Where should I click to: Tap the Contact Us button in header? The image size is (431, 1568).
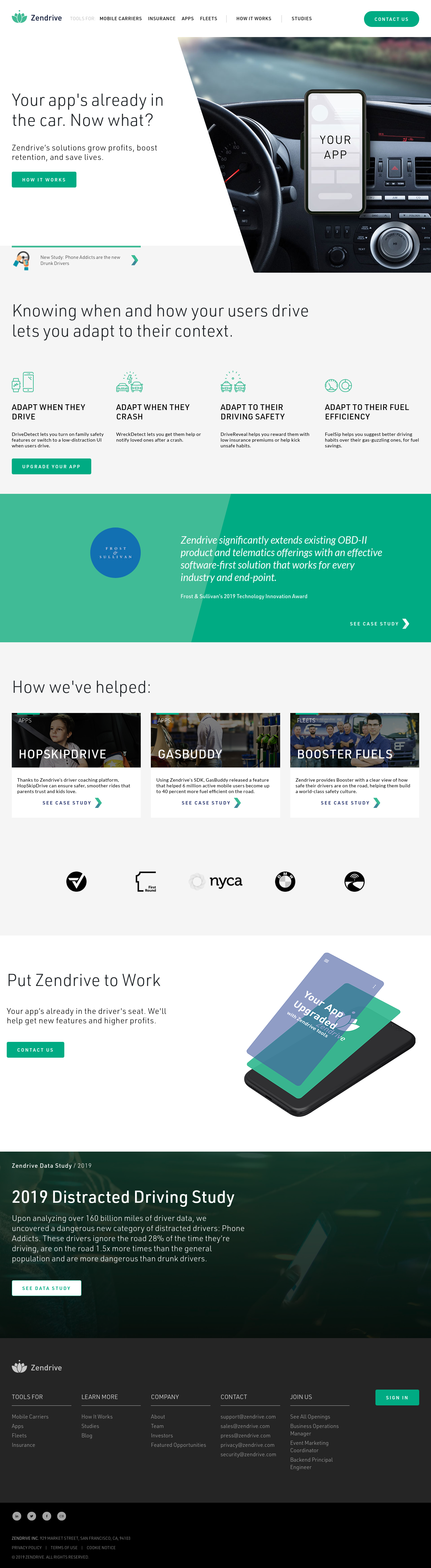391,19
